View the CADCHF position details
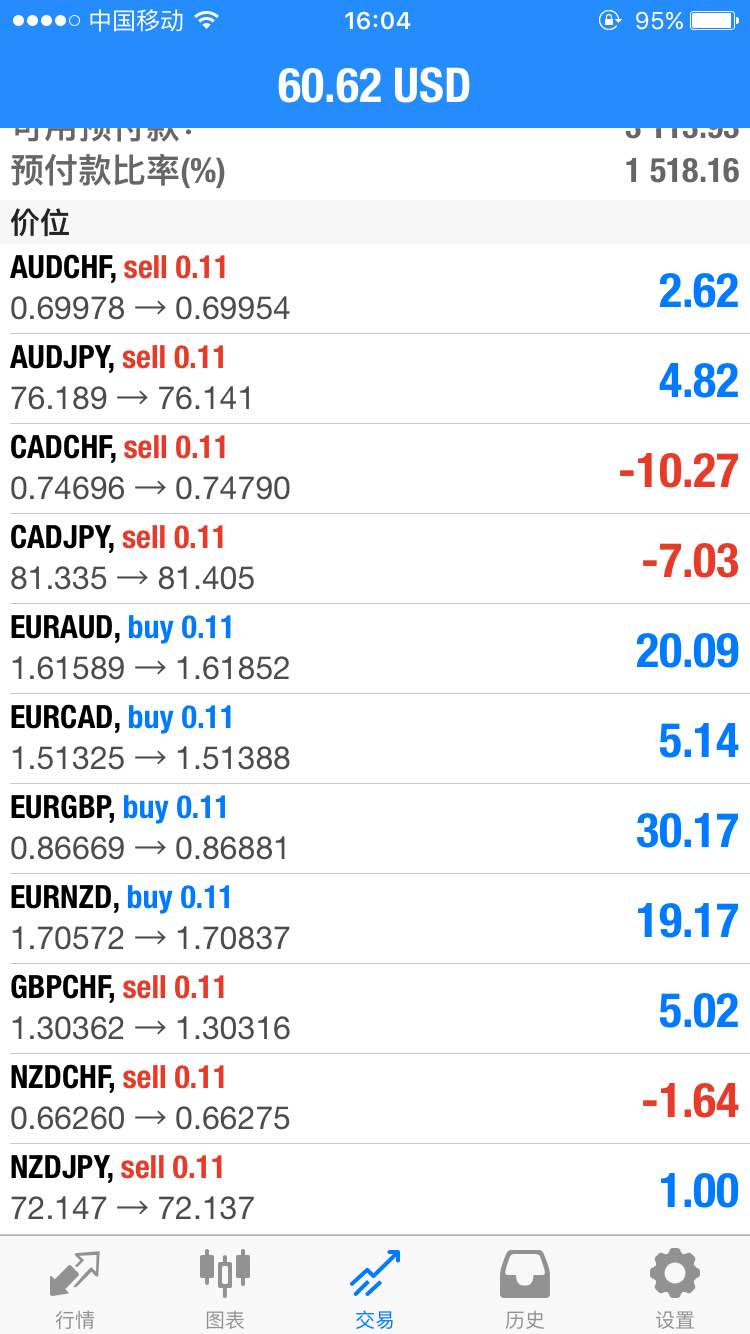This screenshot has height=1334, width=750. click(375, 469)
